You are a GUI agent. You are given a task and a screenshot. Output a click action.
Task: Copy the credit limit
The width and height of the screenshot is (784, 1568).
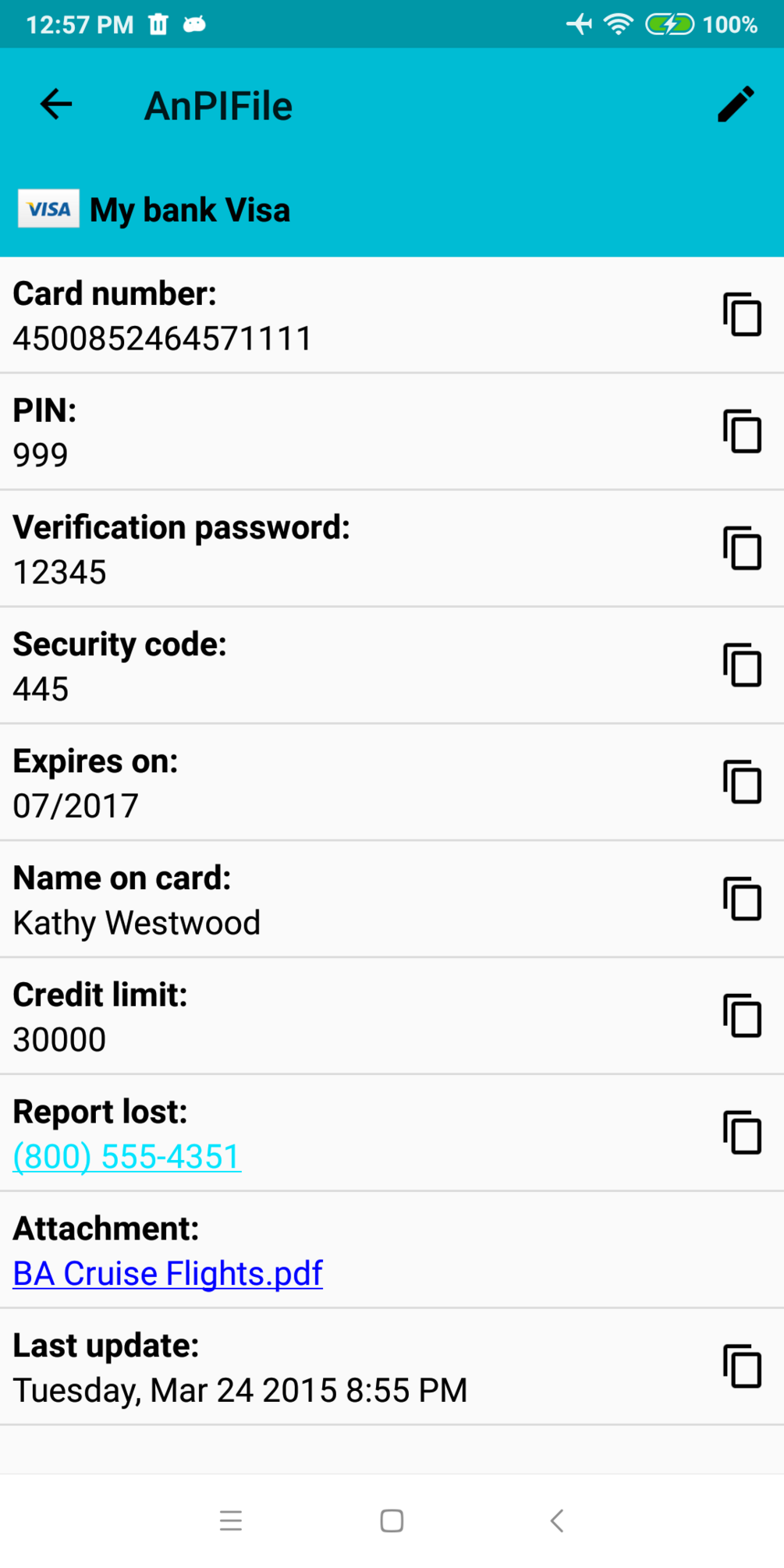[742, 1016]
